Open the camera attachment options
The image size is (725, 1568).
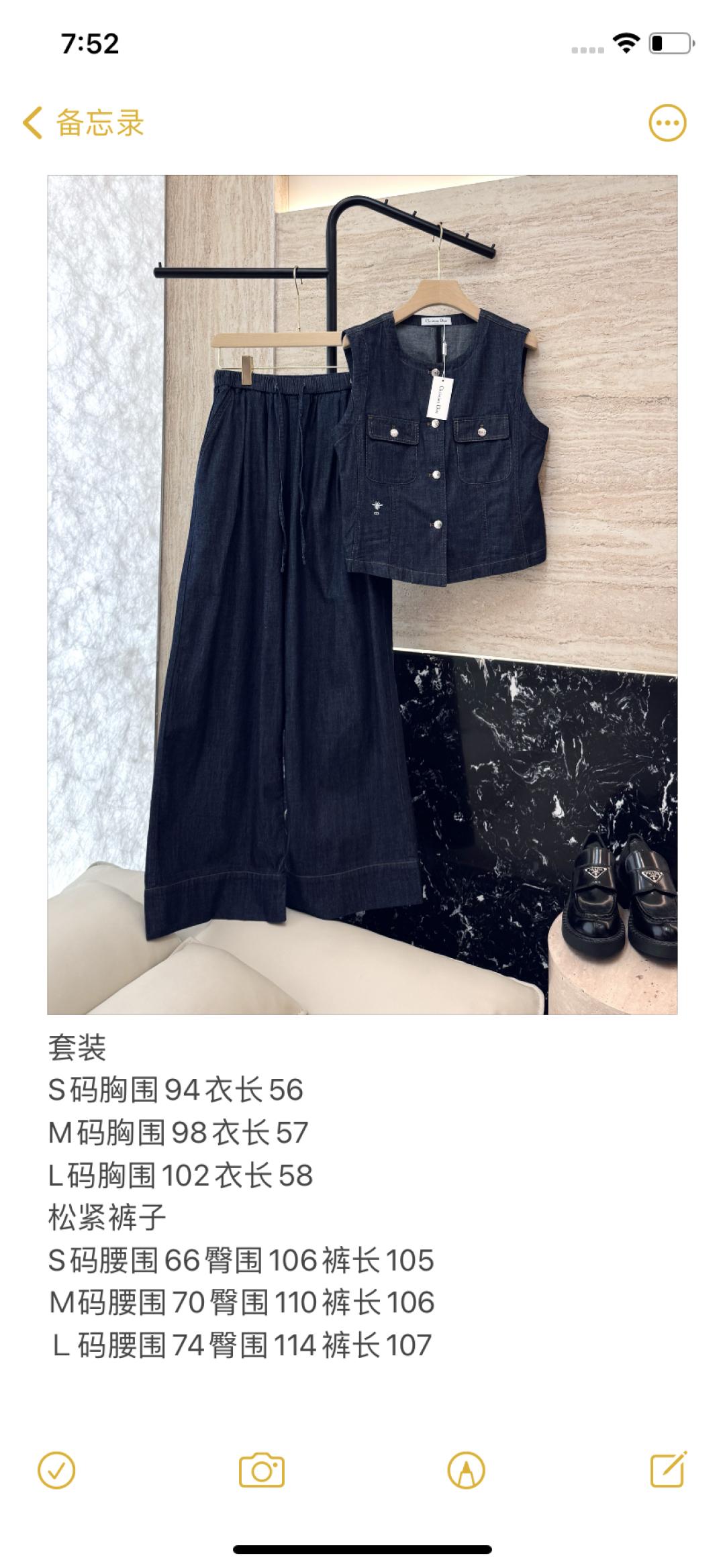262,1471
